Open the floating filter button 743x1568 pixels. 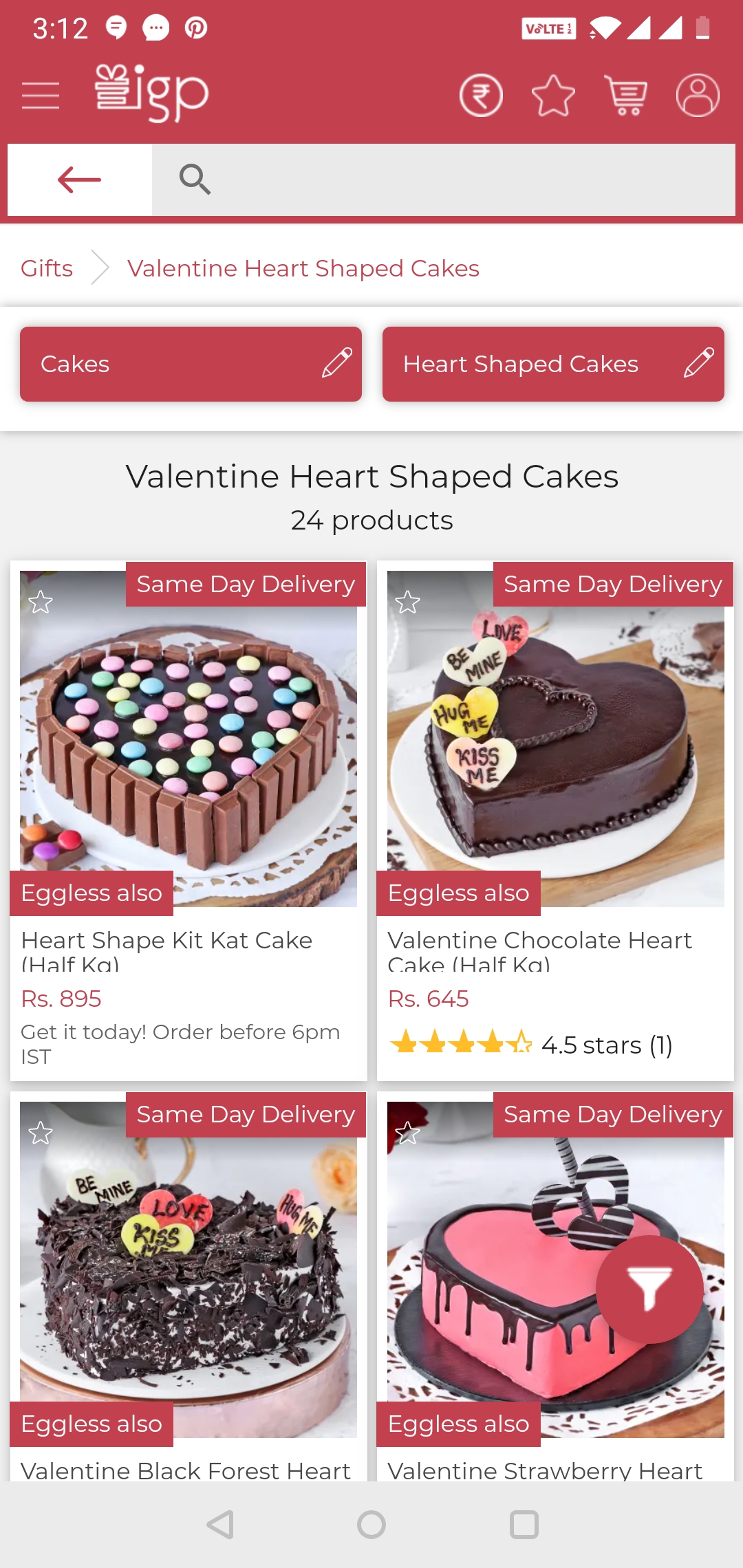(x=649, y=1289)
